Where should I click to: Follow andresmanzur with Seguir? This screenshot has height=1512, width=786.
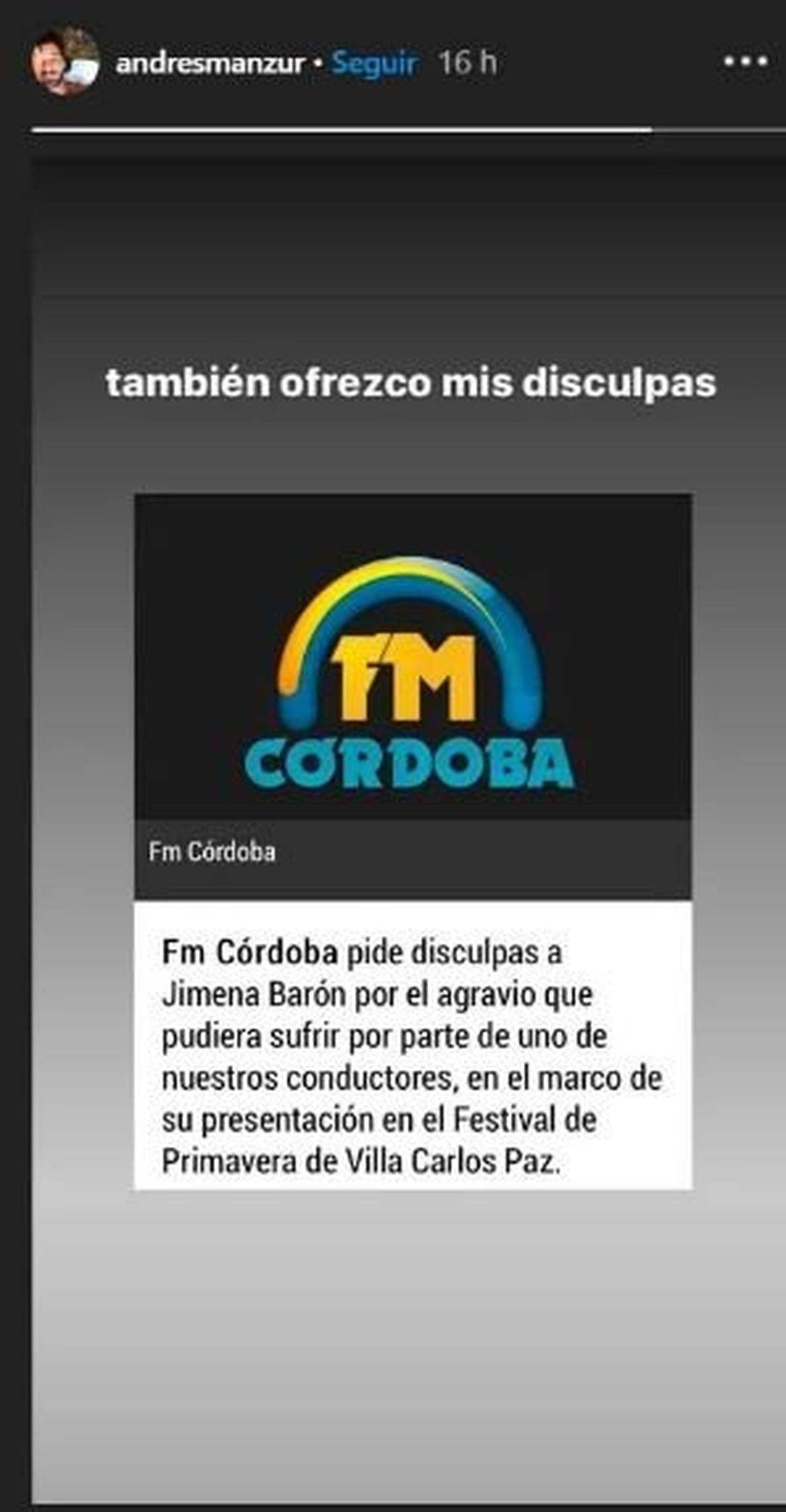pyautogui.click(x=374, y=63)
